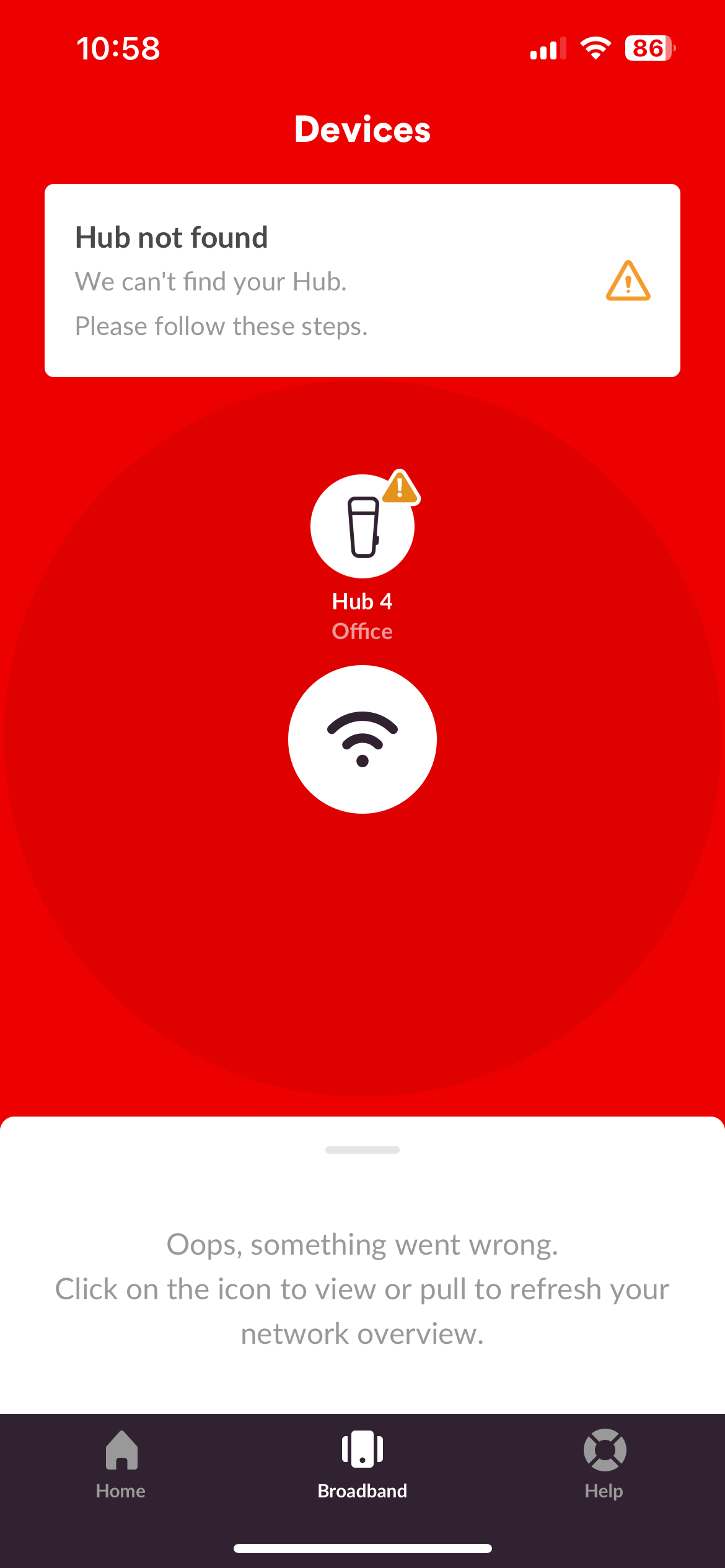Select the Broadband tab
The height and width of the screenshot is (1568, 725).
[362, 1464]
